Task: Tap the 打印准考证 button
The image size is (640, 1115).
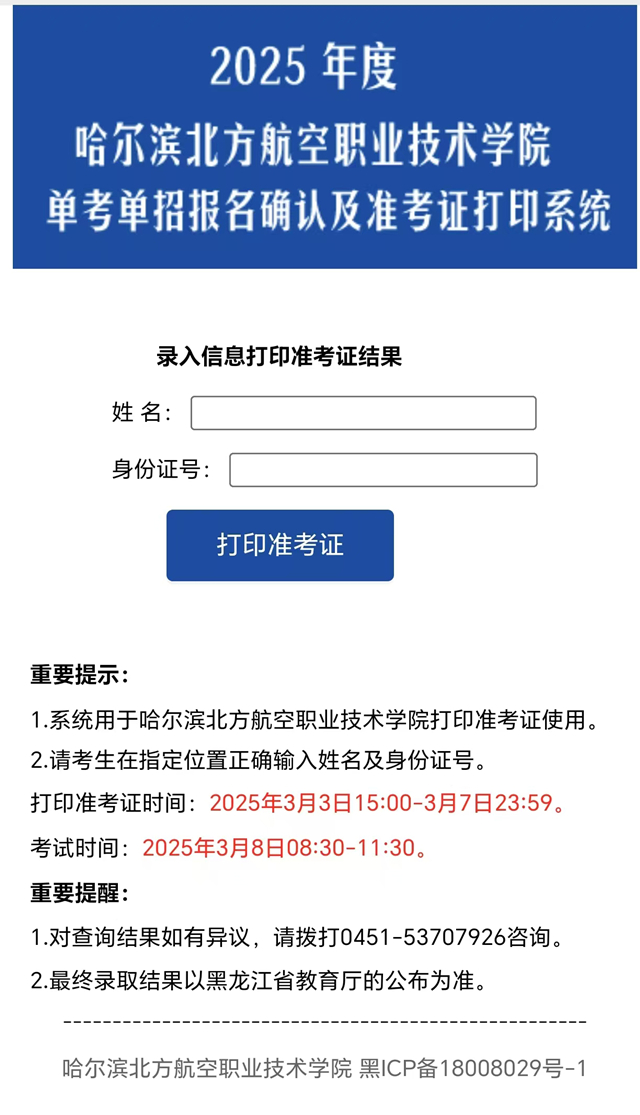Action: pos(280,545)
